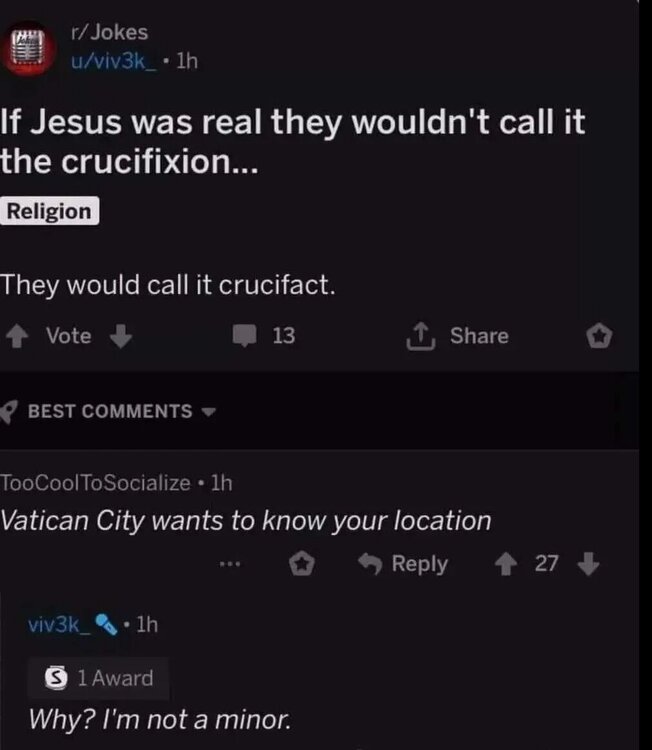Upvote the Vatican City comment
This screenshot has width=652, height=750.
point(506,564)
